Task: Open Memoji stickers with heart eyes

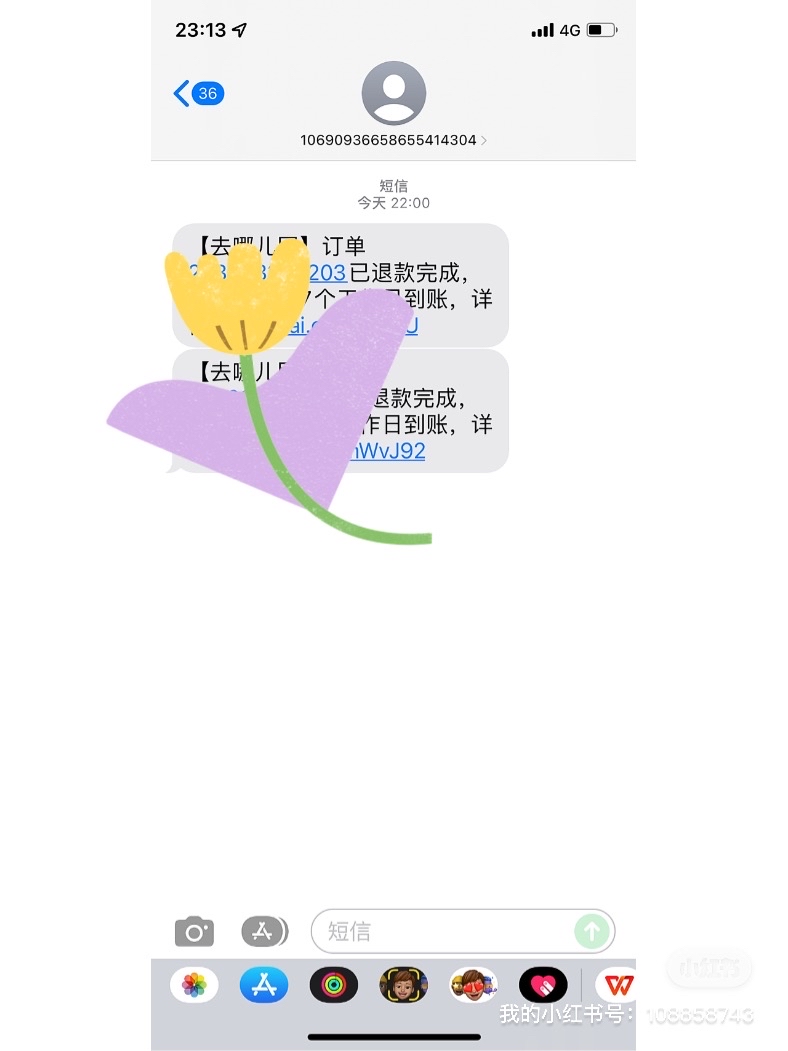Action: click(473, 985)
